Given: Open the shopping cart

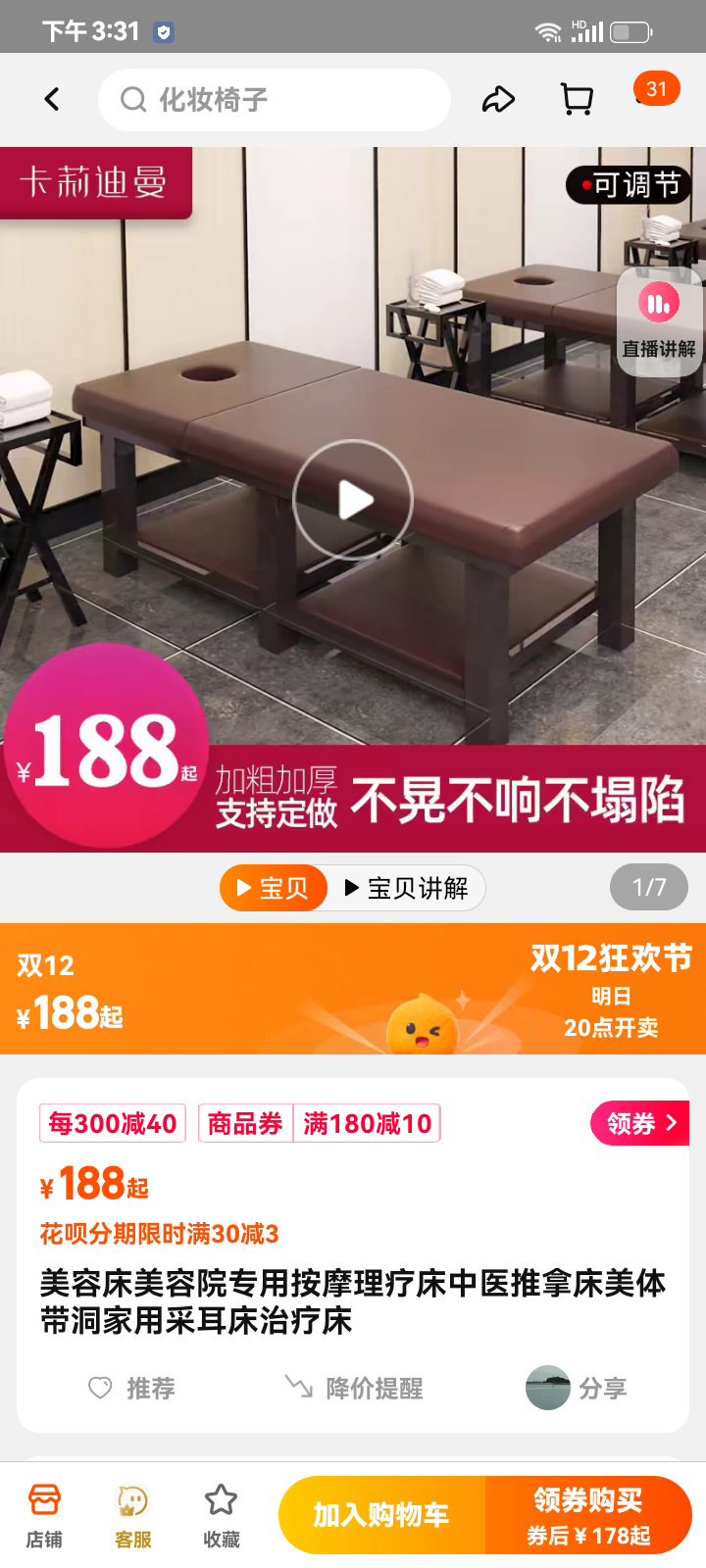Looking at the screenshot, I should coord(577,99).
